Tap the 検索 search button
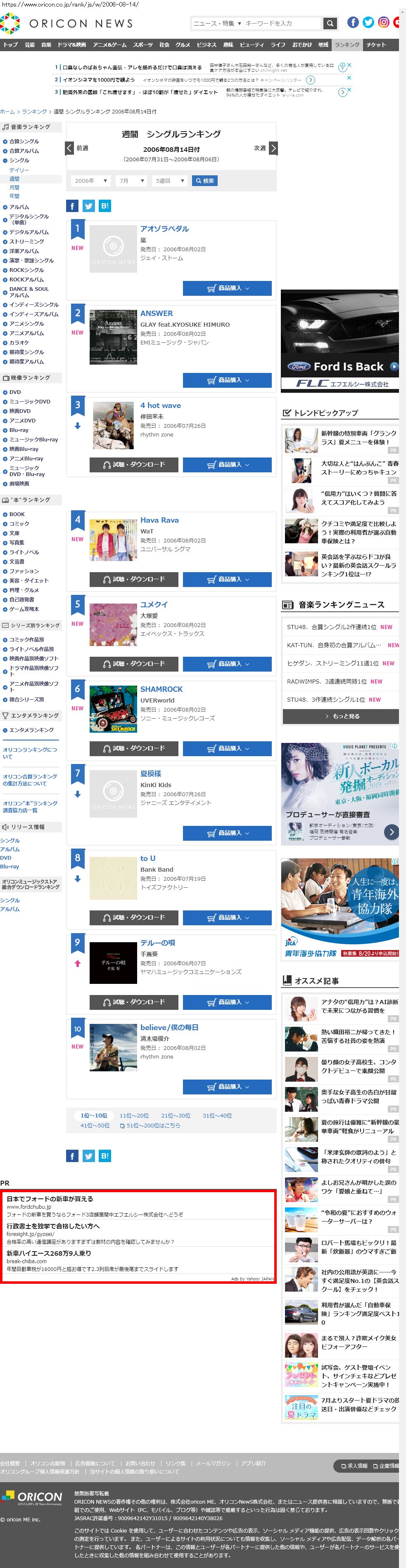This screenshot has height=1568, width=406. [x=204, y=181]
